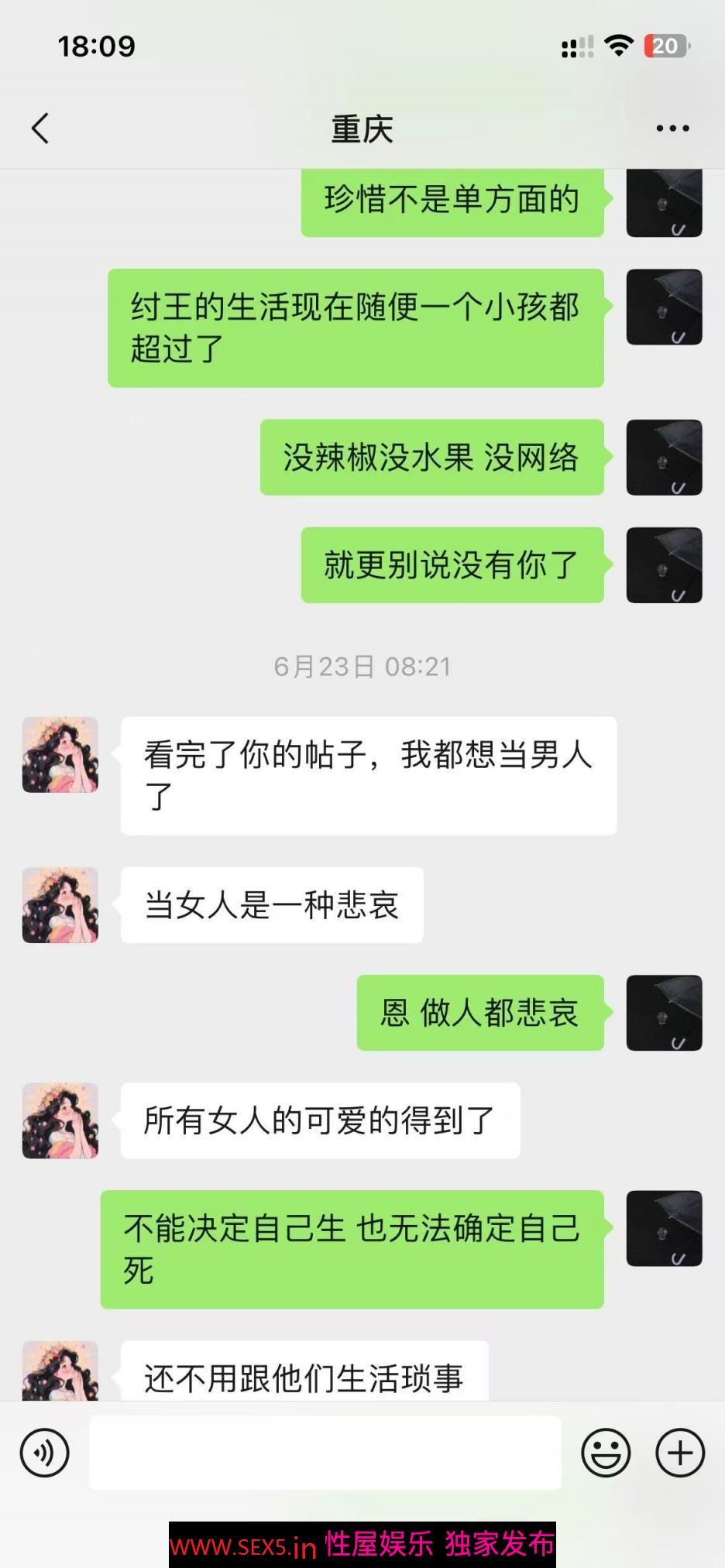Open own avatar beside 恩 做人都悲哀
The width and height of the screenshot is (725, 1568).
point(664,1012)
